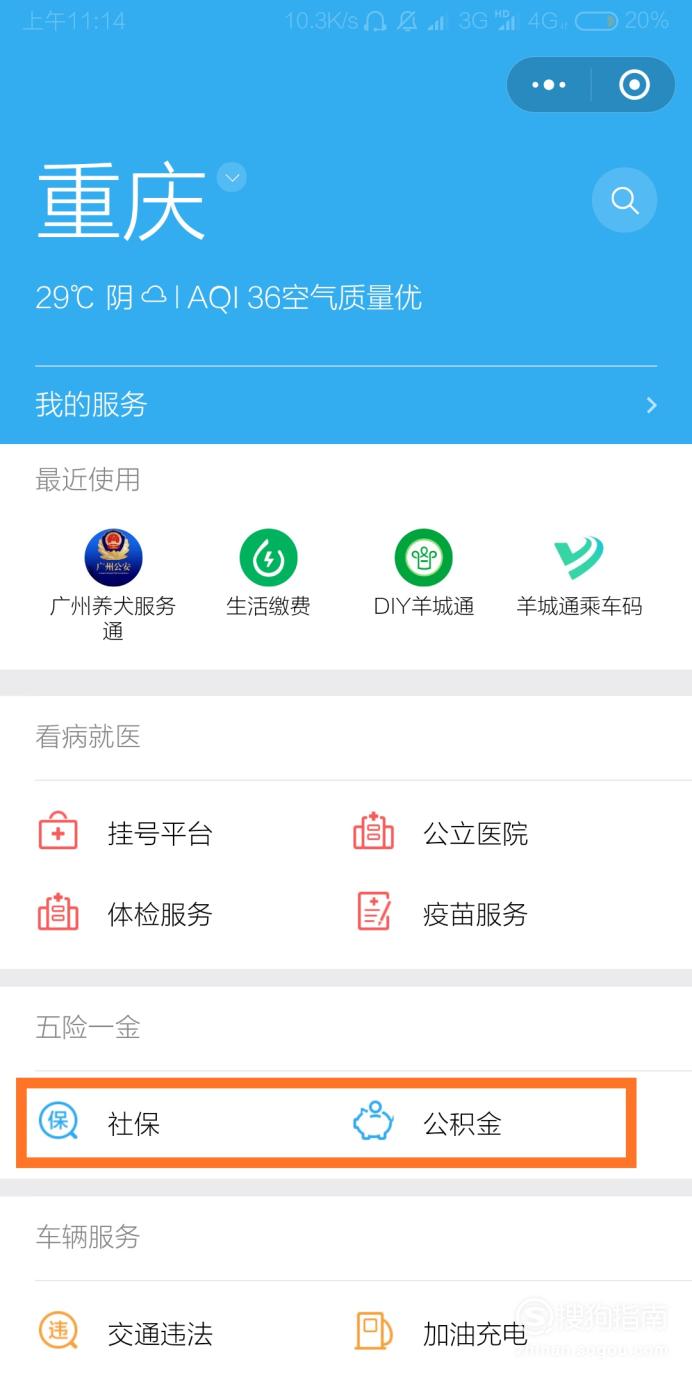This screenshot has height=1384, width=692.
Task: Select 挂号平台
Action: click(126, 833)
